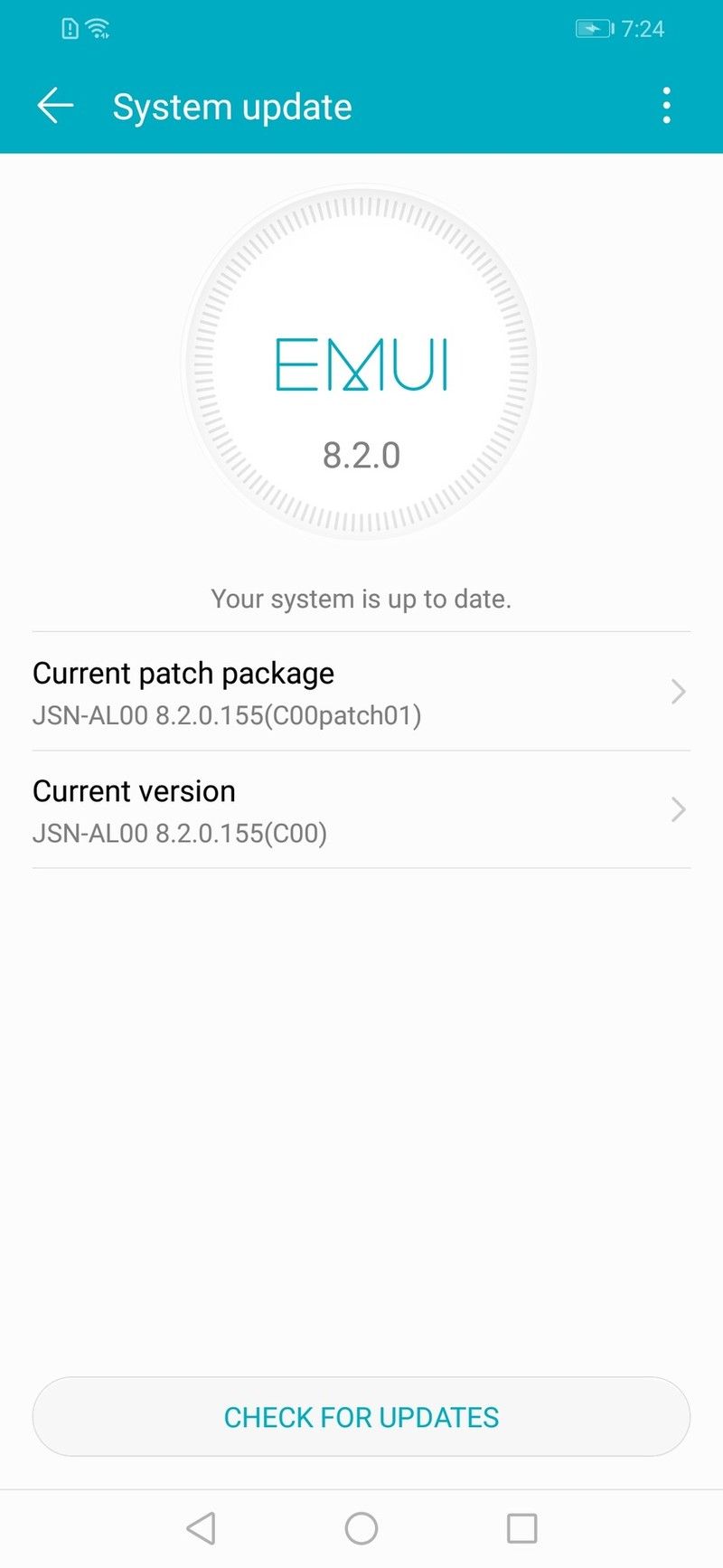Tap the 8.2.0 version number
This screenshot has height=1568, width=723.
pos(361,455)
